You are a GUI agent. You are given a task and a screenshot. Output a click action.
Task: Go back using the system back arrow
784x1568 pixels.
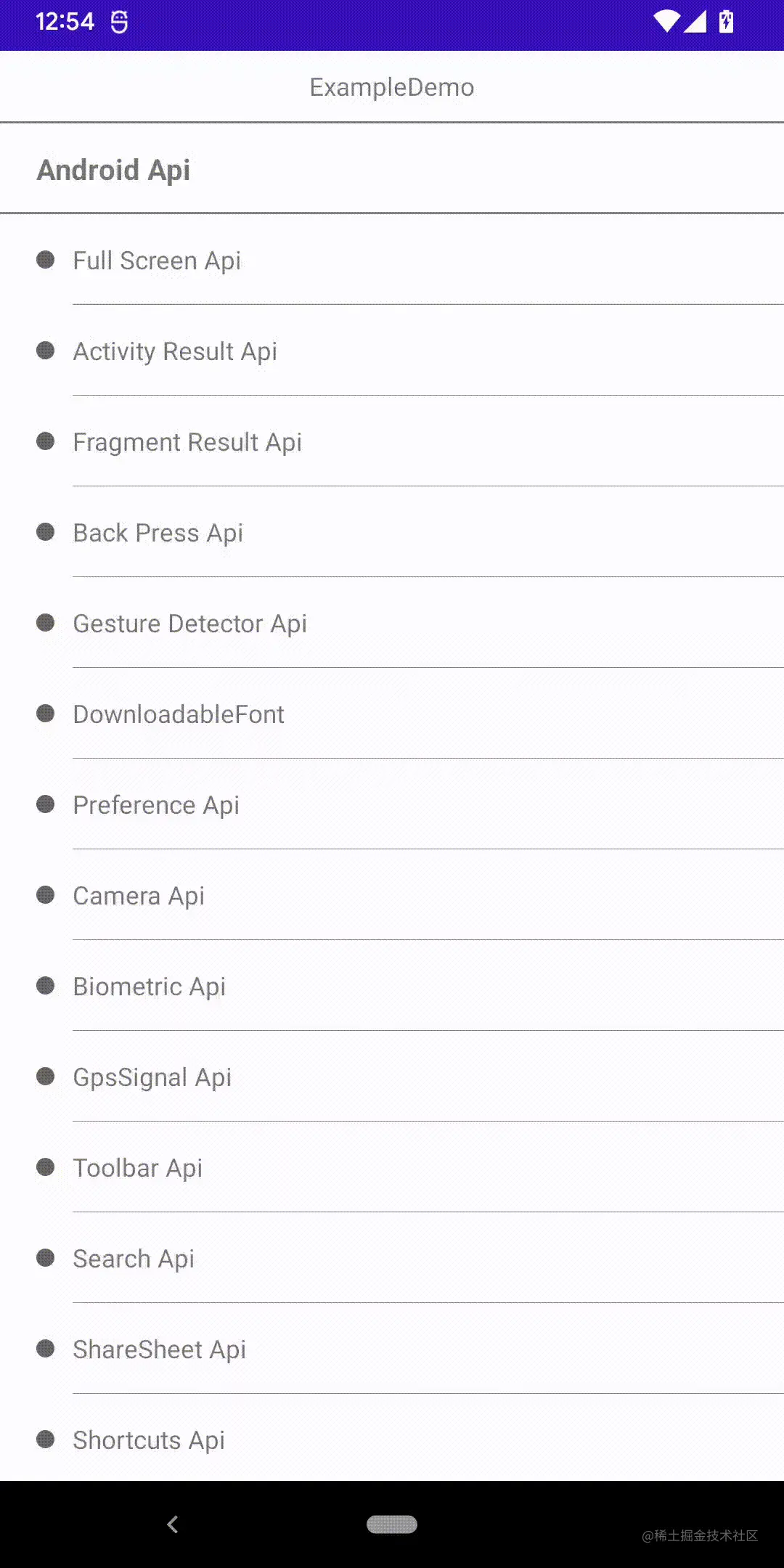173,1524
